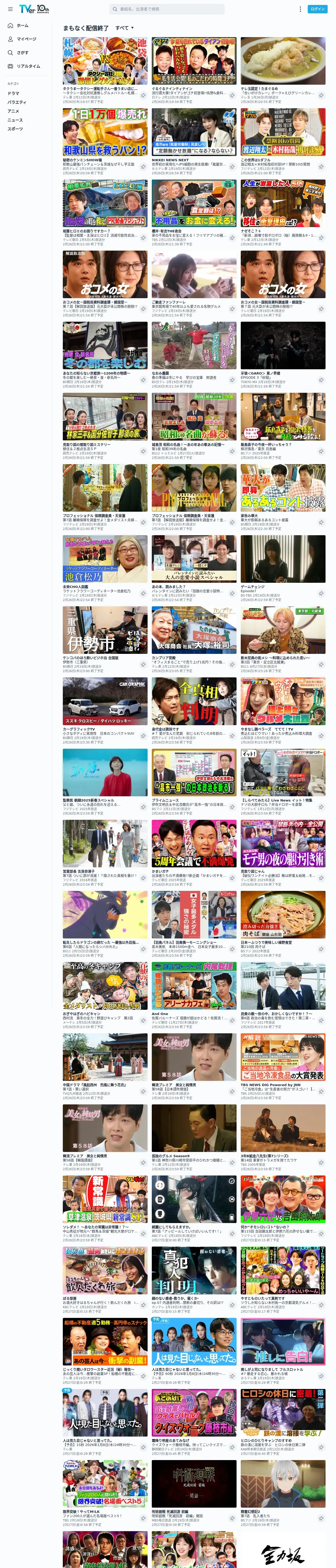Open the NIKKEI NEWS NEXT episode card
336x1568 pixels.
point(194,141)
